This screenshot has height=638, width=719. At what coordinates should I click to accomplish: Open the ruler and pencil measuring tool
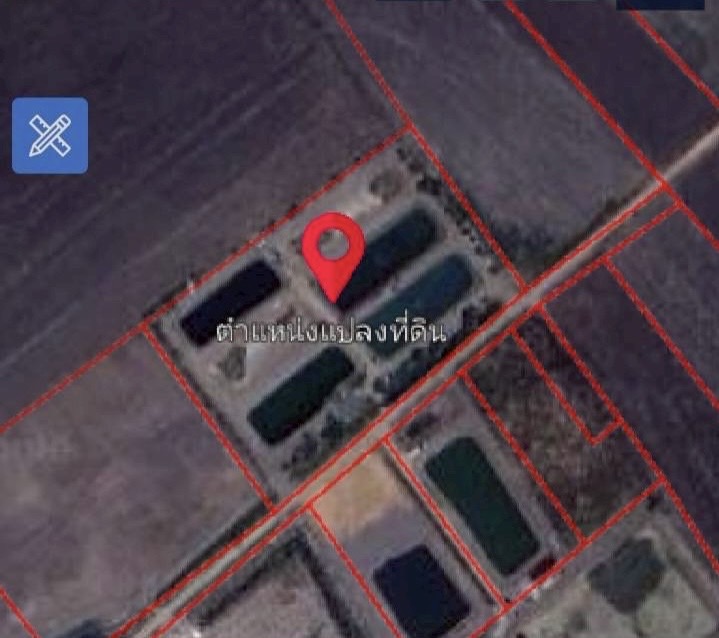click(x=50, y=136)
